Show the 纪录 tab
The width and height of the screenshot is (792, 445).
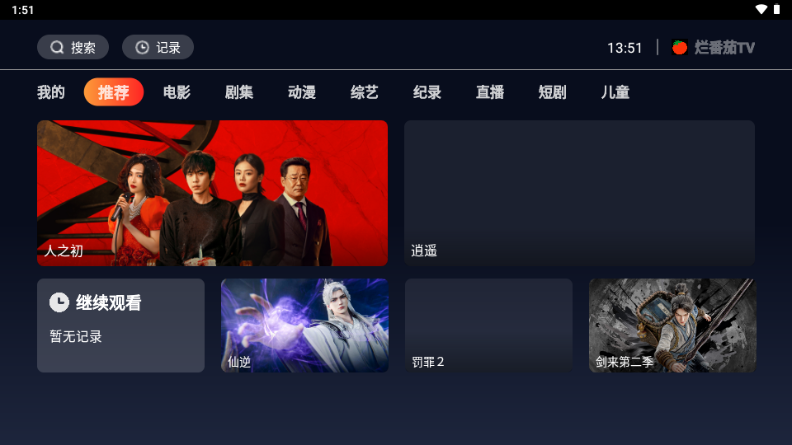click(x=427, y=93)
